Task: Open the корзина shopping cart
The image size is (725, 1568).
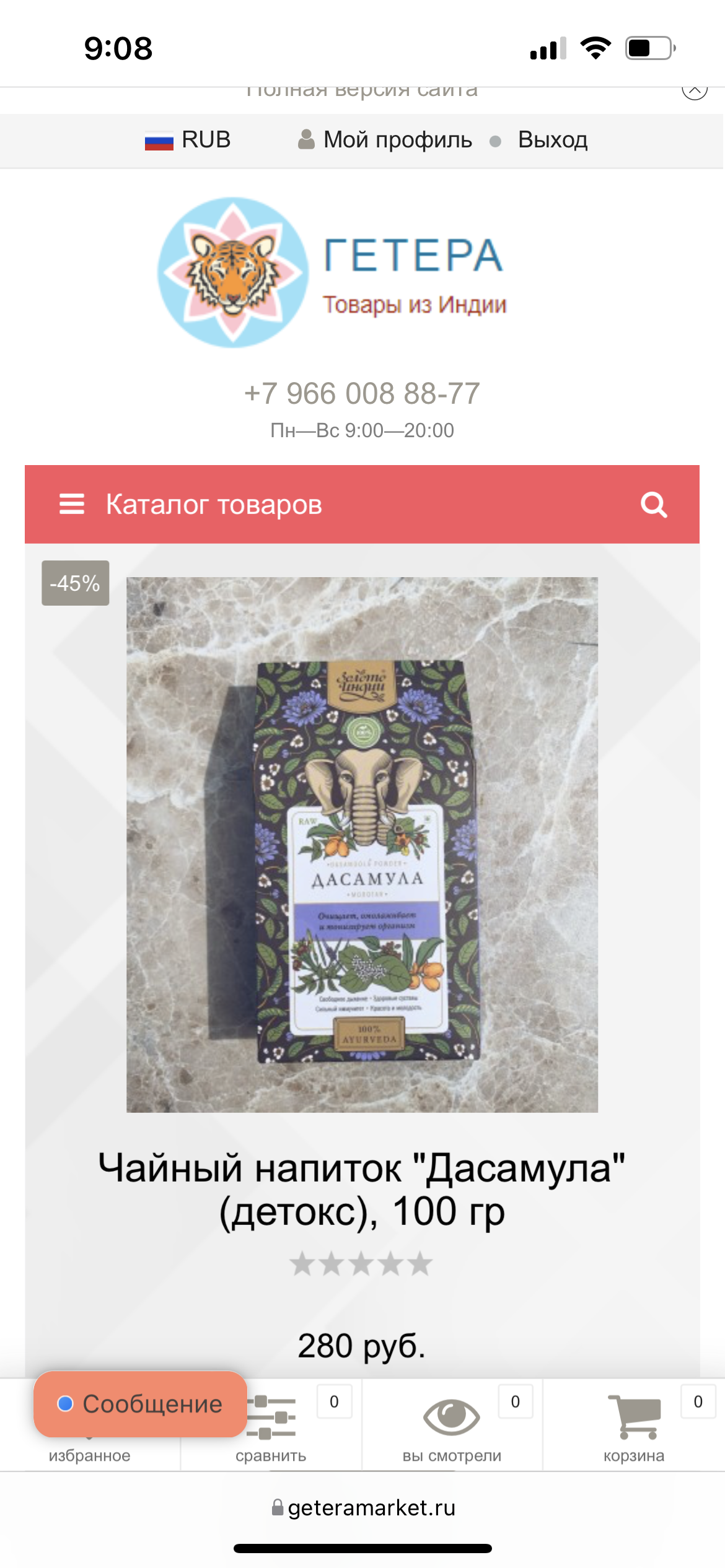Action: 633,1424
